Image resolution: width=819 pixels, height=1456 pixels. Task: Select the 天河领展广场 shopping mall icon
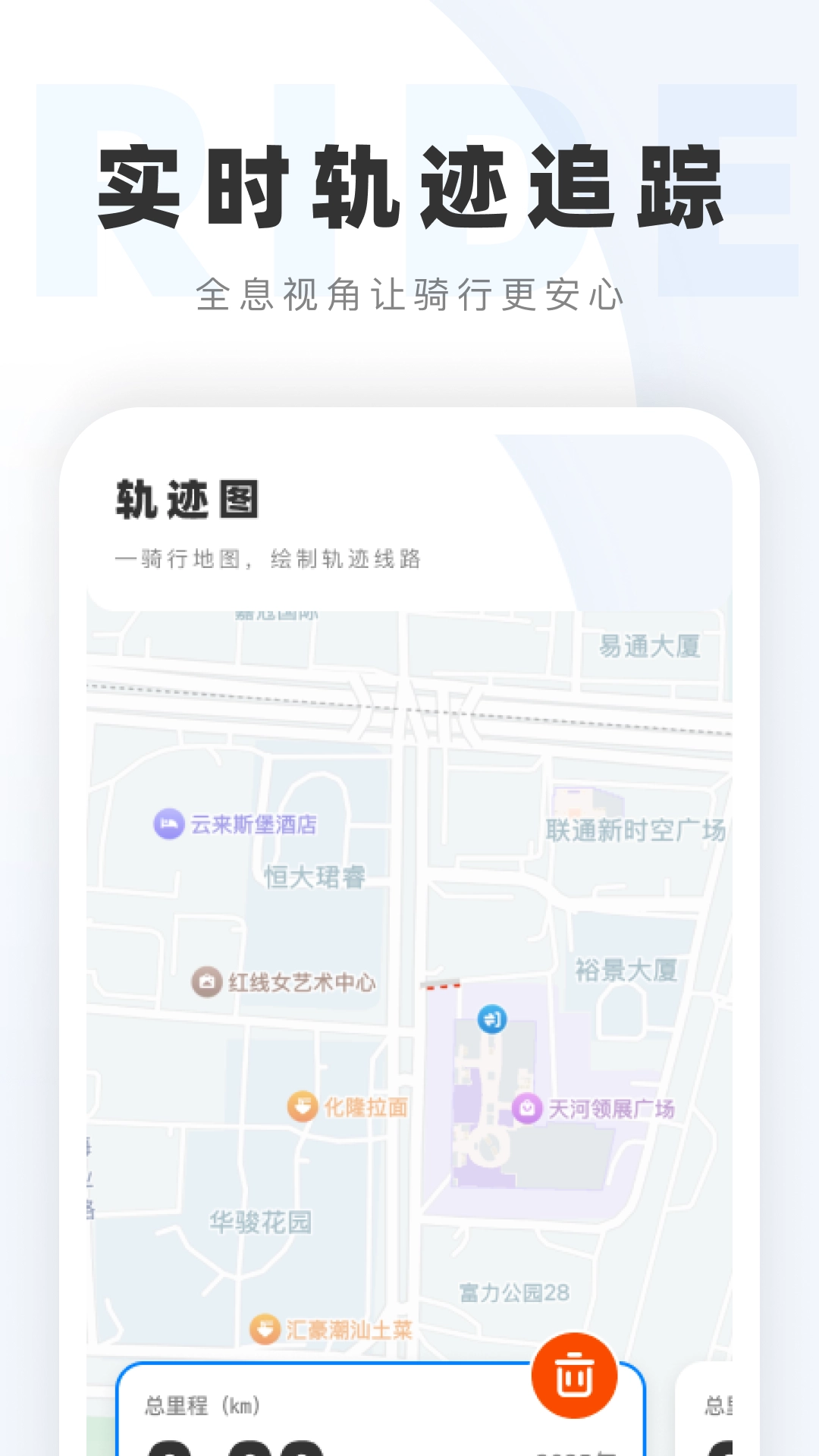[x=526, y=1105]
